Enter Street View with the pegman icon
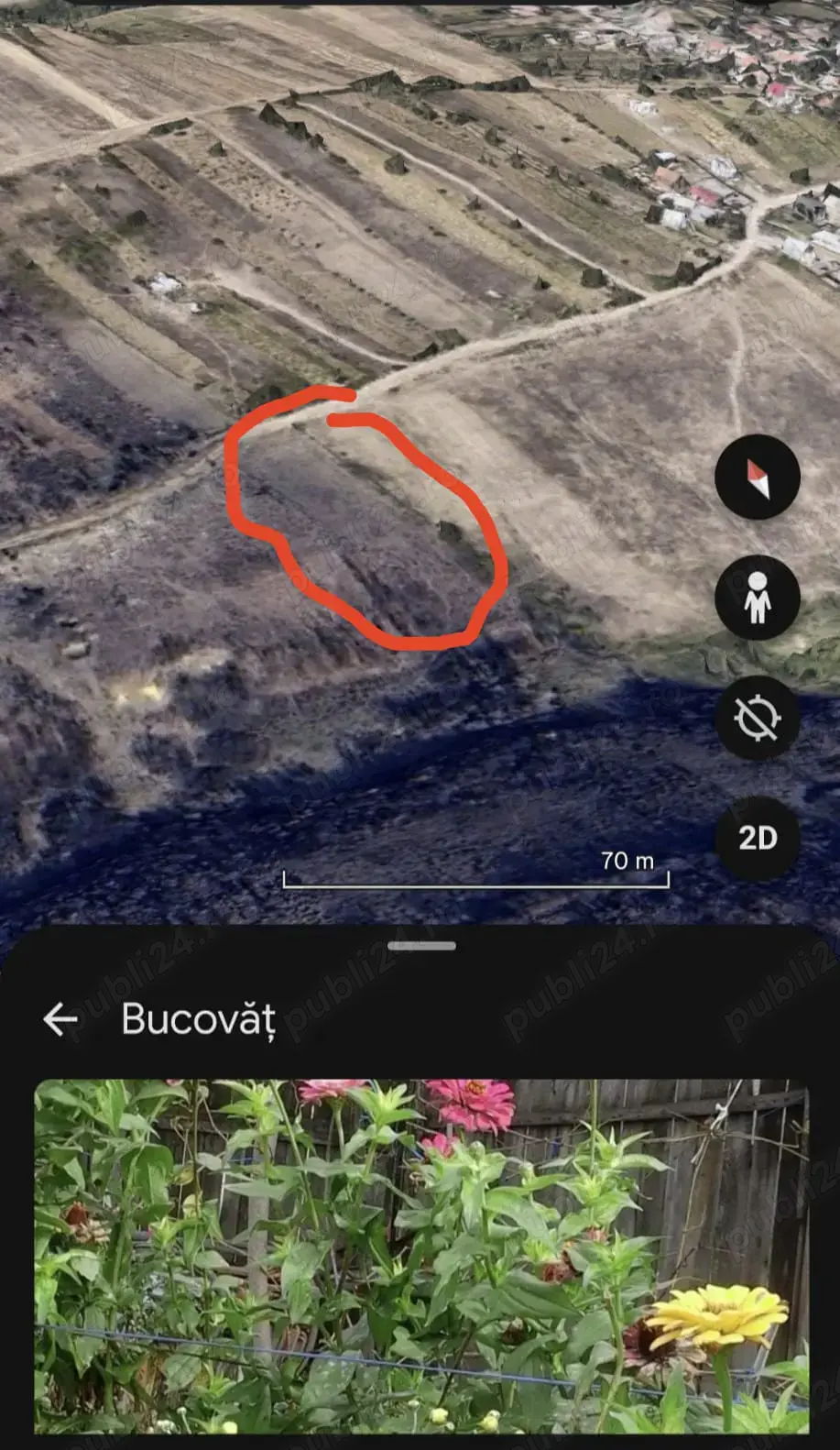 click(757, 598)
